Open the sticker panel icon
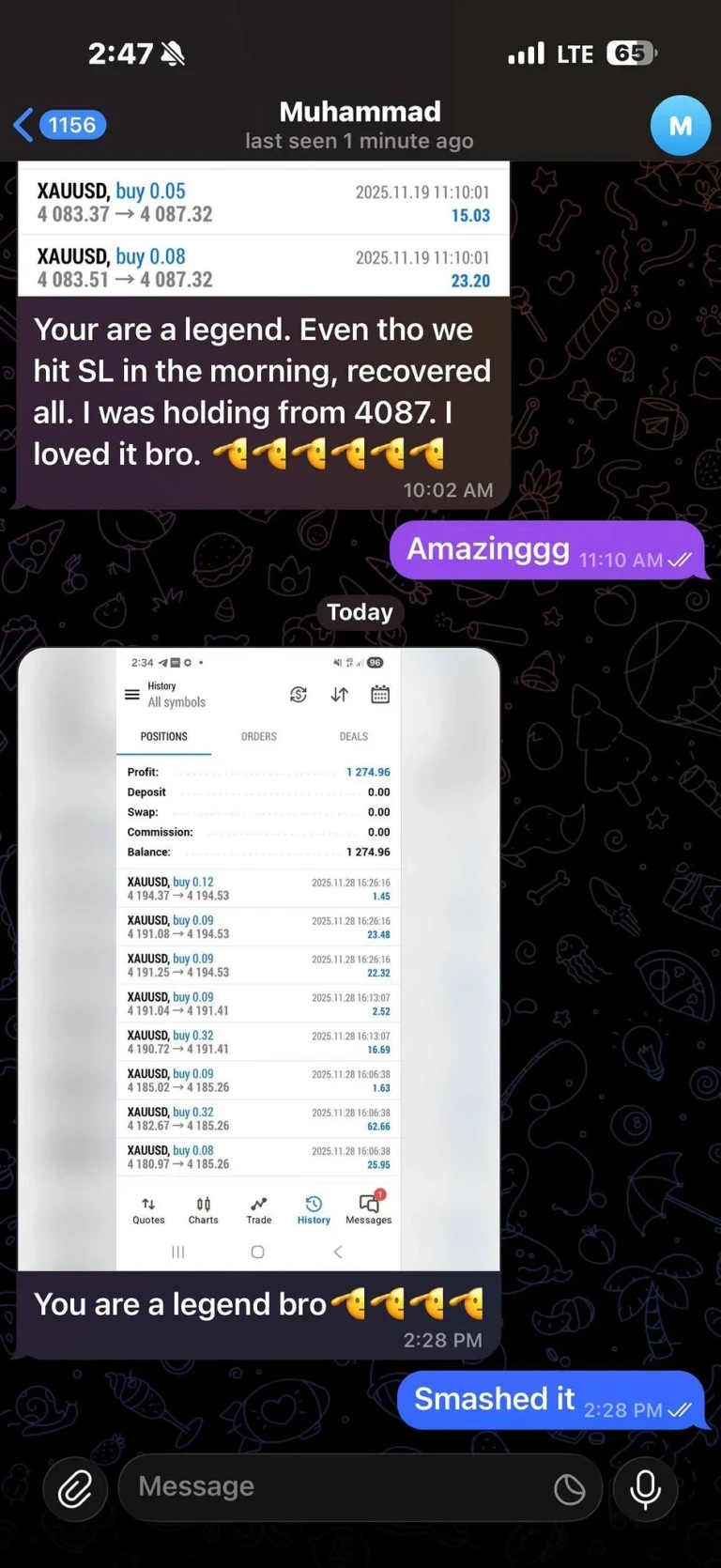The image size is (721, 1568). pos(569,1488)
